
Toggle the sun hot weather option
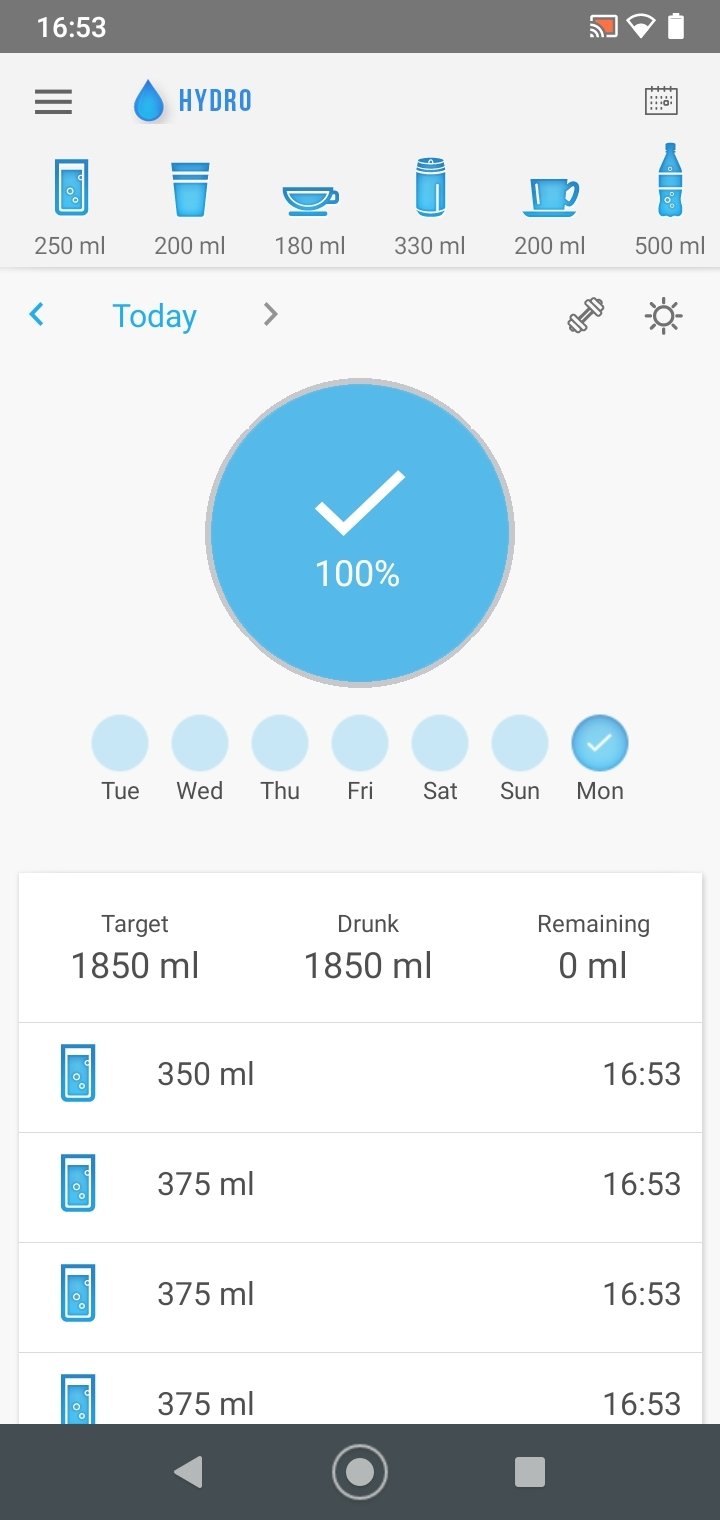664,317
